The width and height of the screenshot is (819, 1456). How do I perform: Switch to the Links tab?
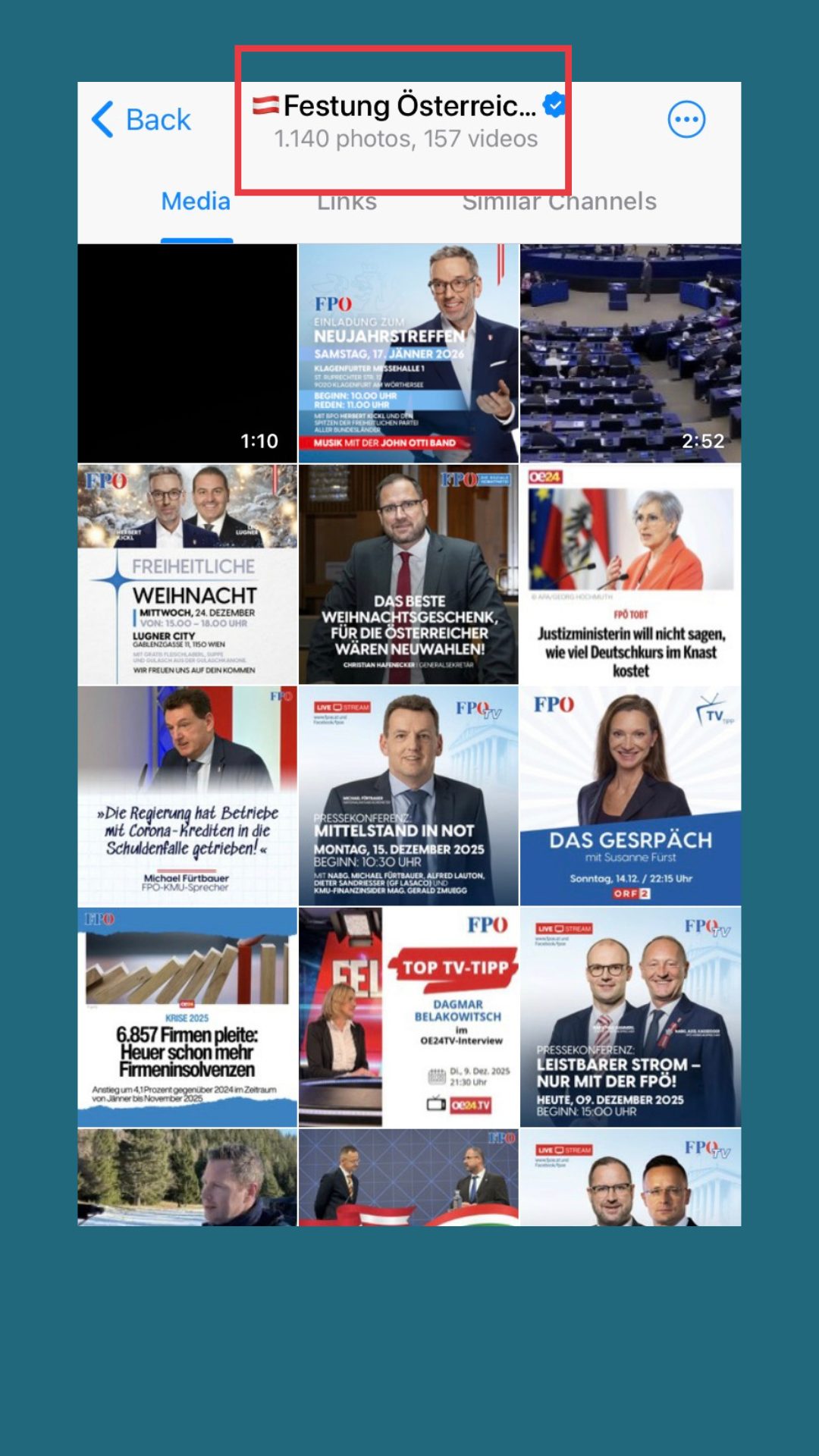347,202
